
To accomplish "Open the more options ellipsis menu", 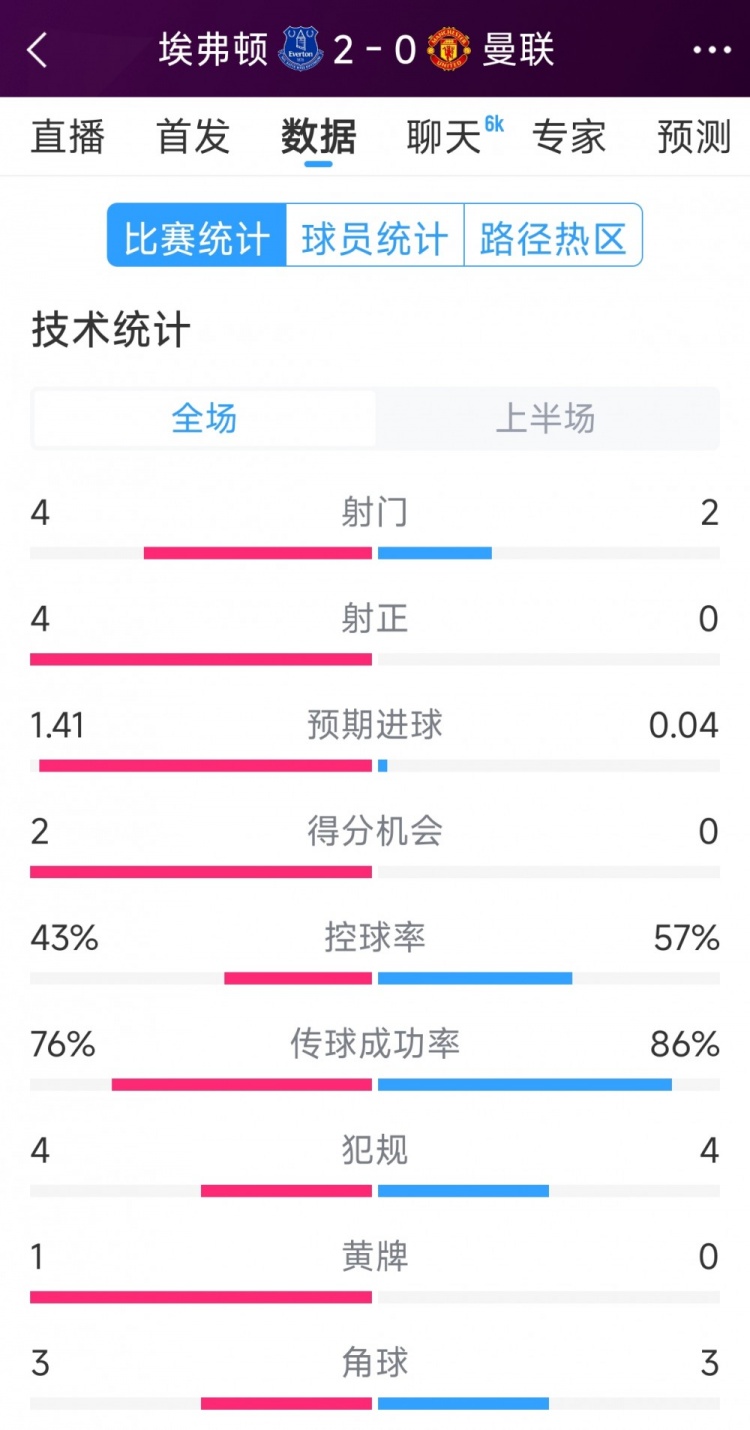I will point(712,49).
